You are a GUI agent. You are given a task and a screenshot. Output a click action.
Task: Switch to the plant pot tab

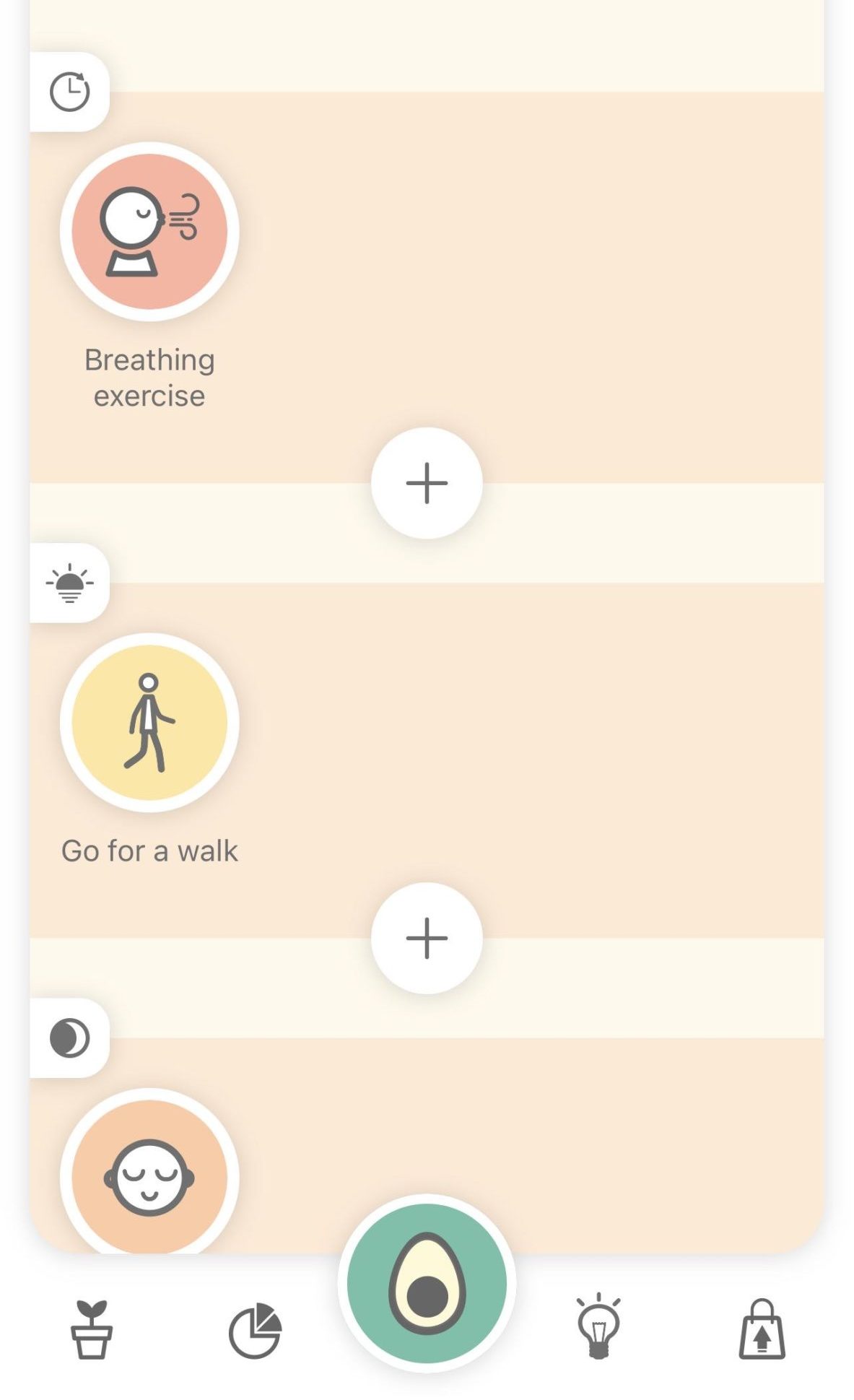[92, 1329]
